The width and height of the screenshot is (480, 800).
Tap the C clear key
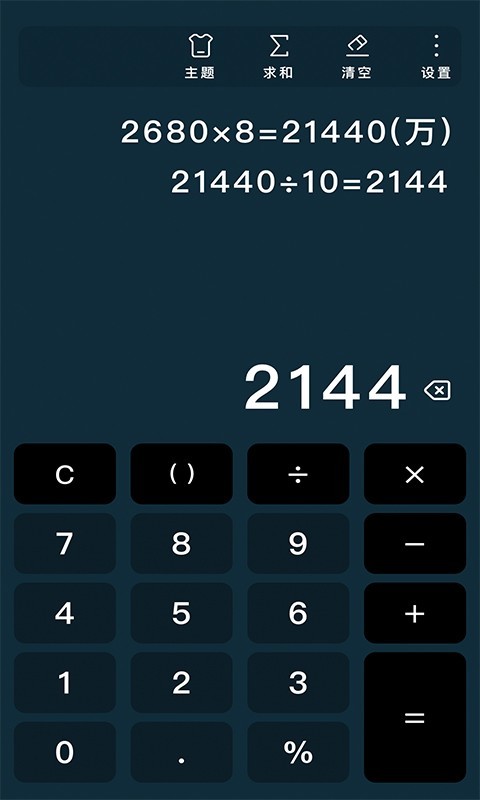[x=65, y=474]
